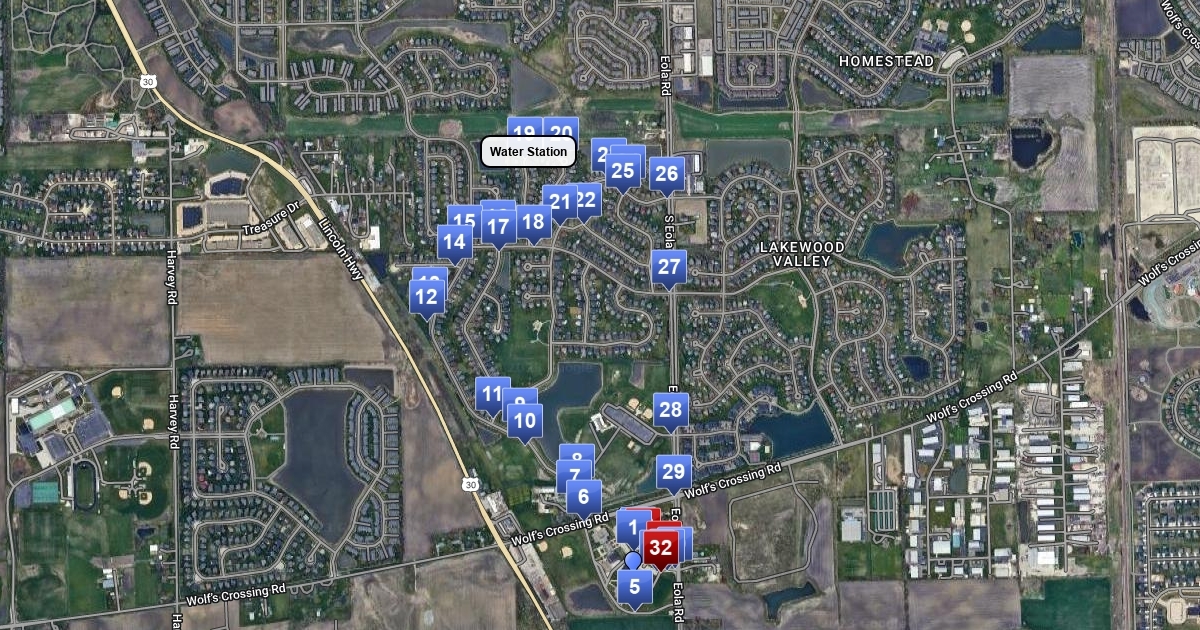Open map marker 21

[559, 202]
